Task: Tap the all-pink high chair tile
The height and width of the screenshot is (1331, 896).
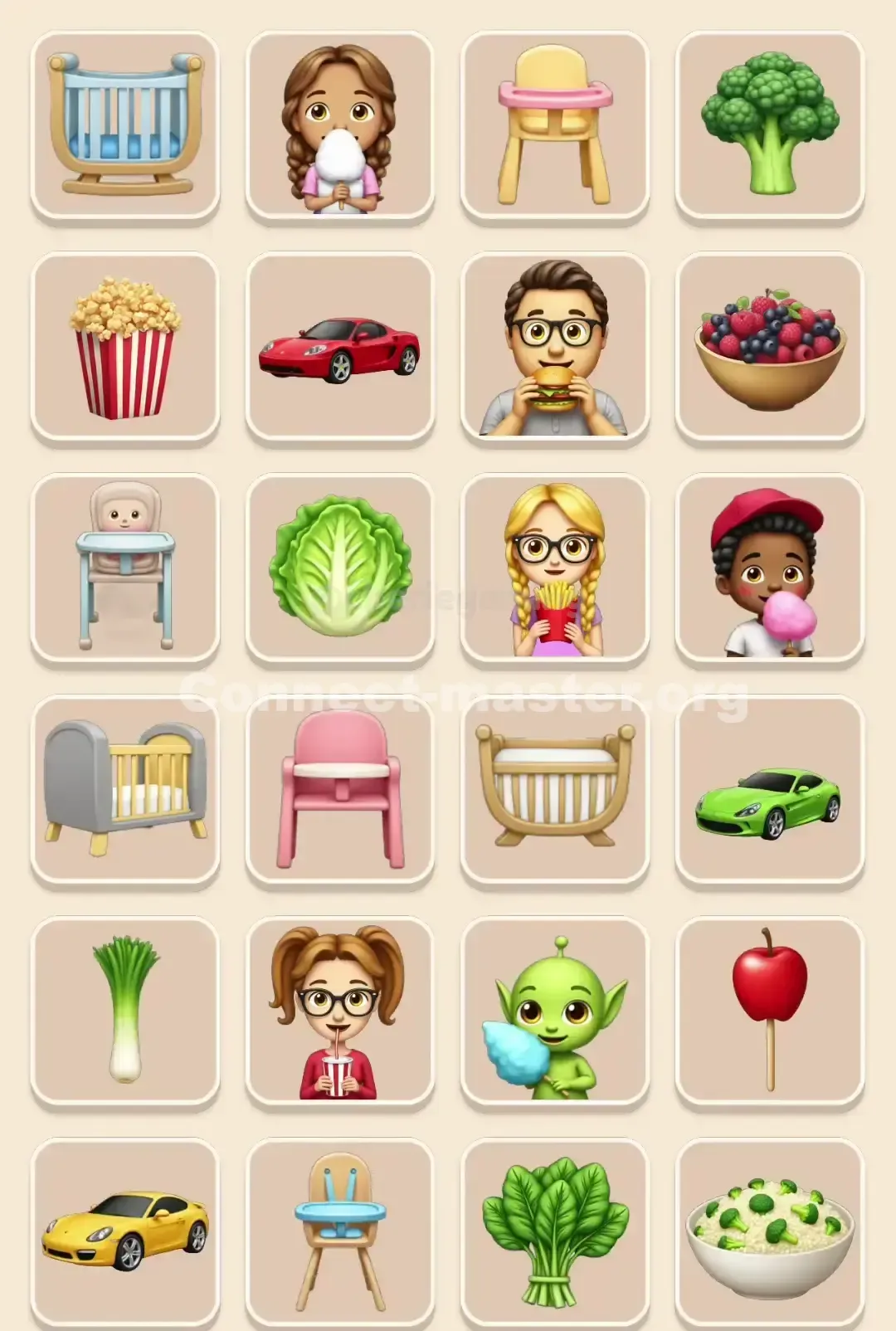Action: click(339, 788)
